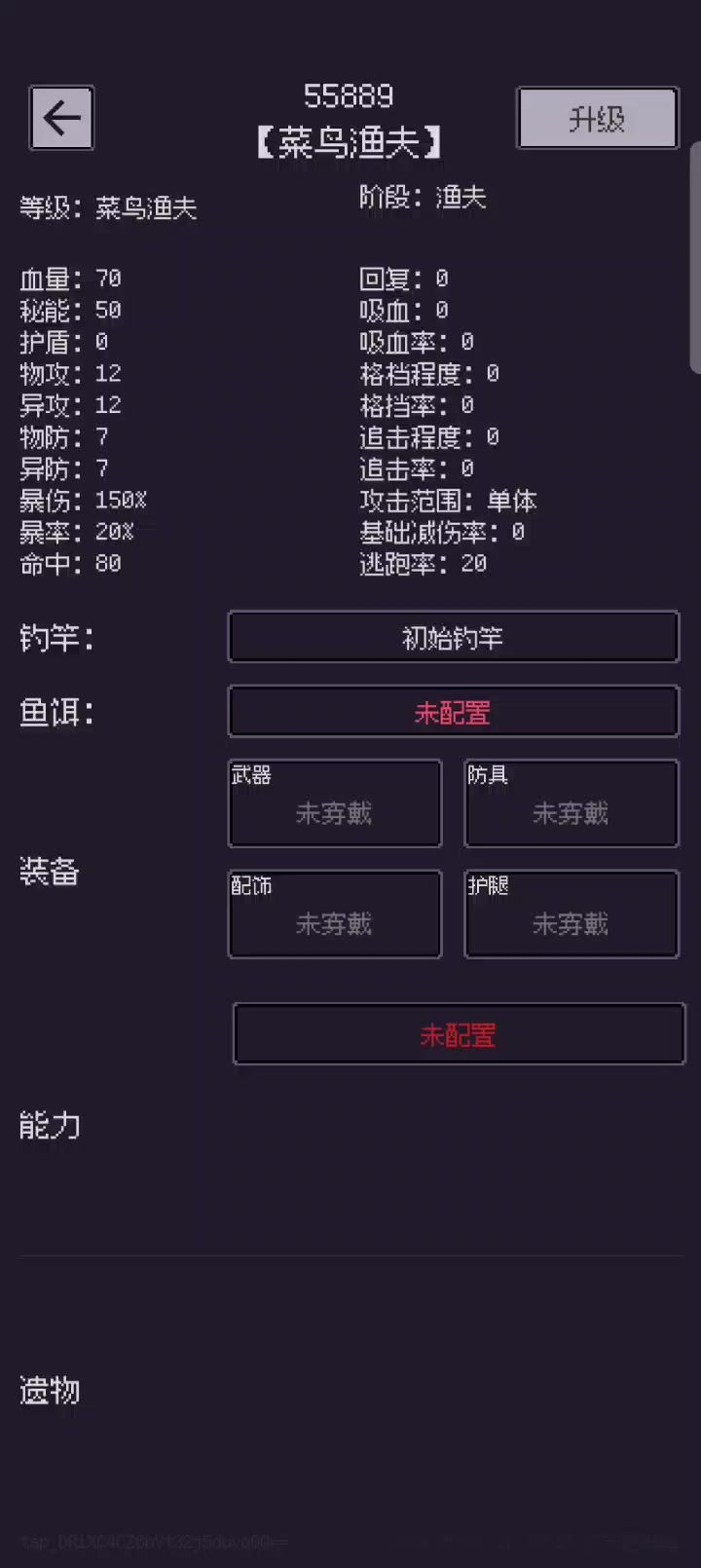Select the 防具 armor equipment slot
The width and height of the screenshot is (701, 1568).
tap(572, 803)
